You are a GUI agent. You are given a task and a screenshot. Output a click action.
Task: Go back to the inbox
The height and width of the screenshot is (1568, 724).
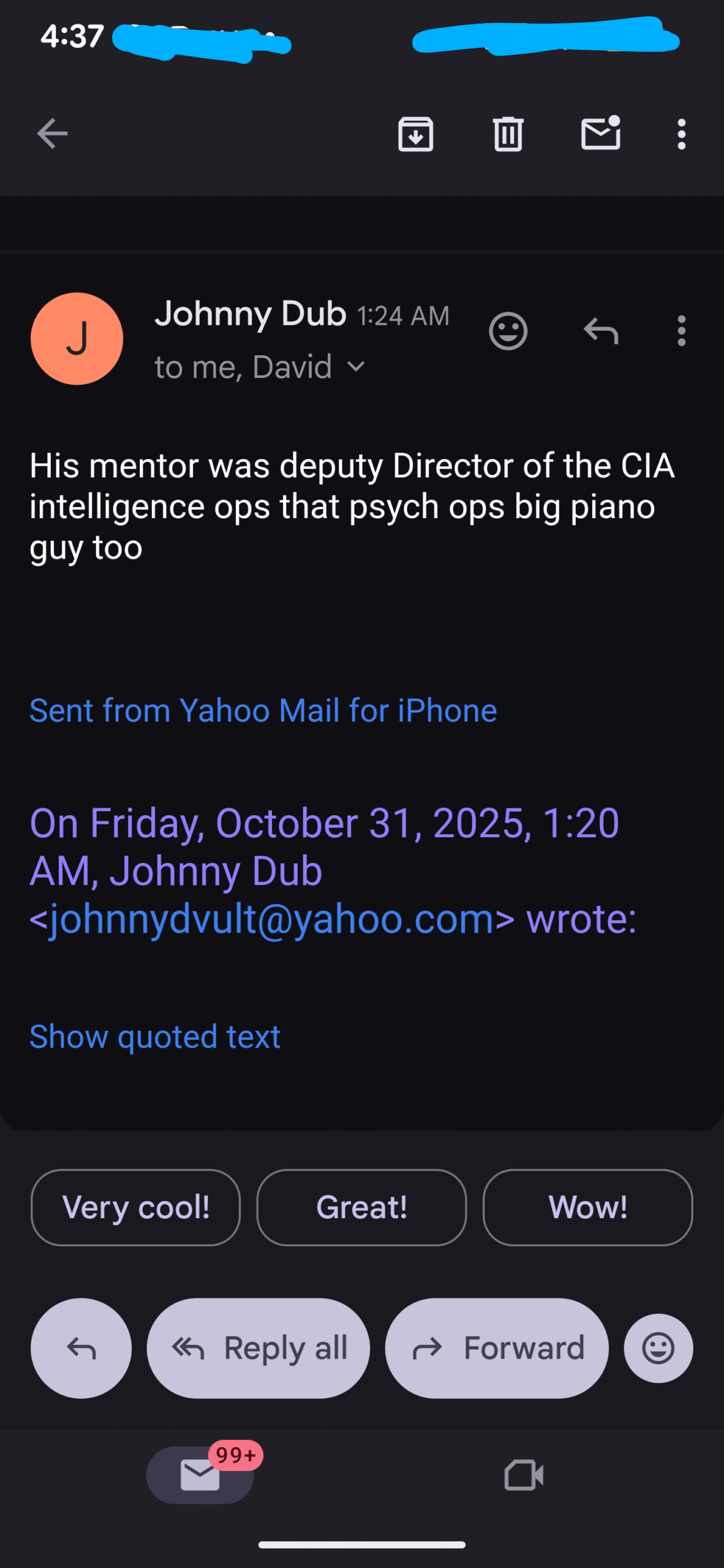52,134
